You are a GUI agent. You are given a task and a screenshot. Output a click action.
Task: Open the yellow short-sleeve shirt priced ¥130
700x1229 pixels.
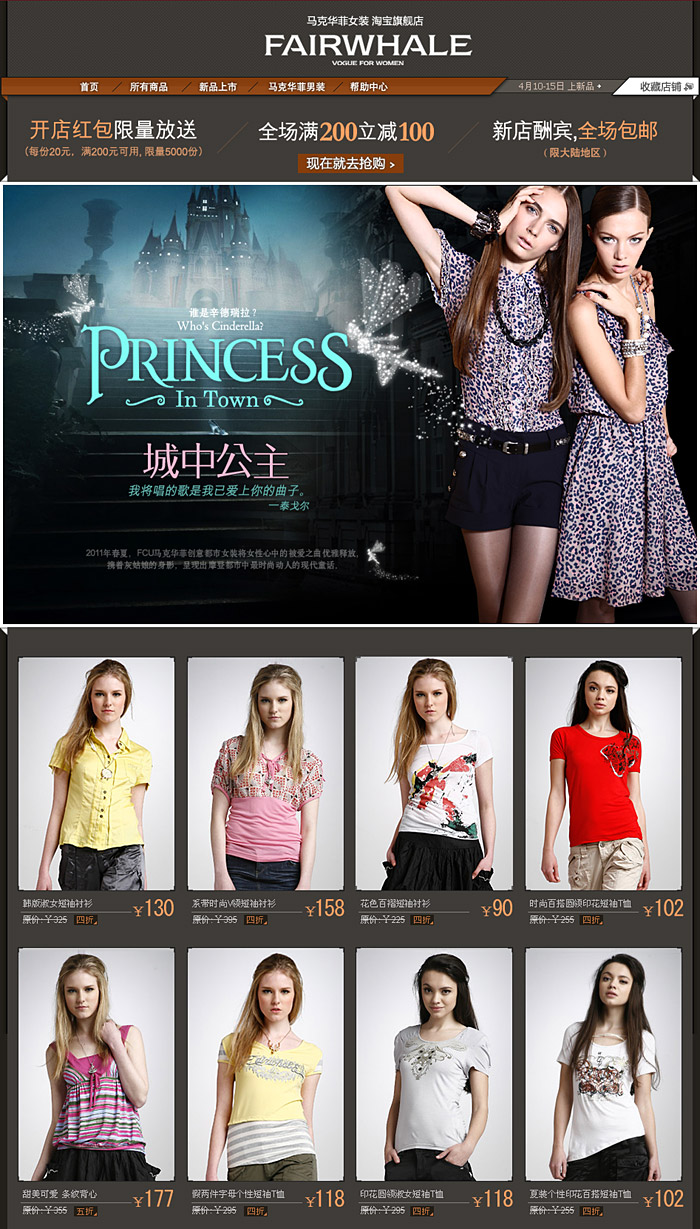[x=96, y=773]
